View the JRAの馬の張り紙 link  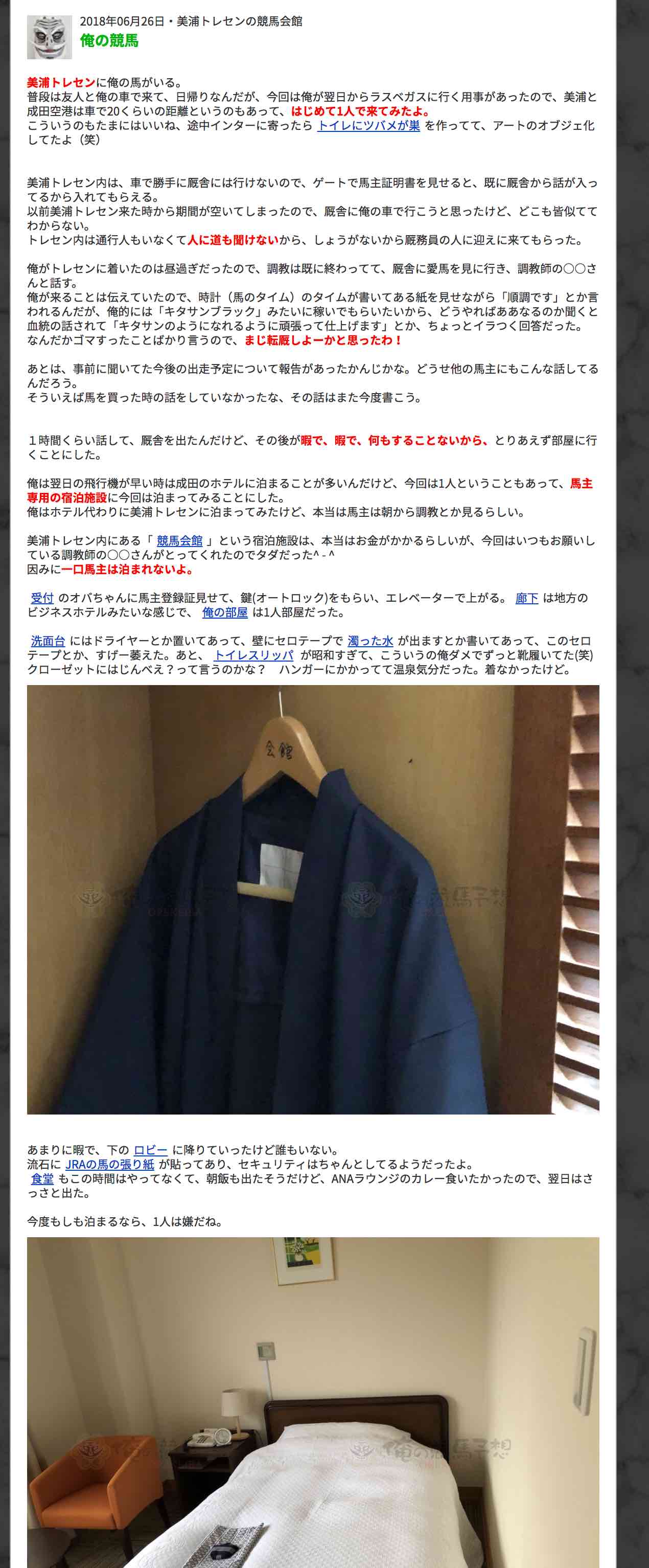109,1165
